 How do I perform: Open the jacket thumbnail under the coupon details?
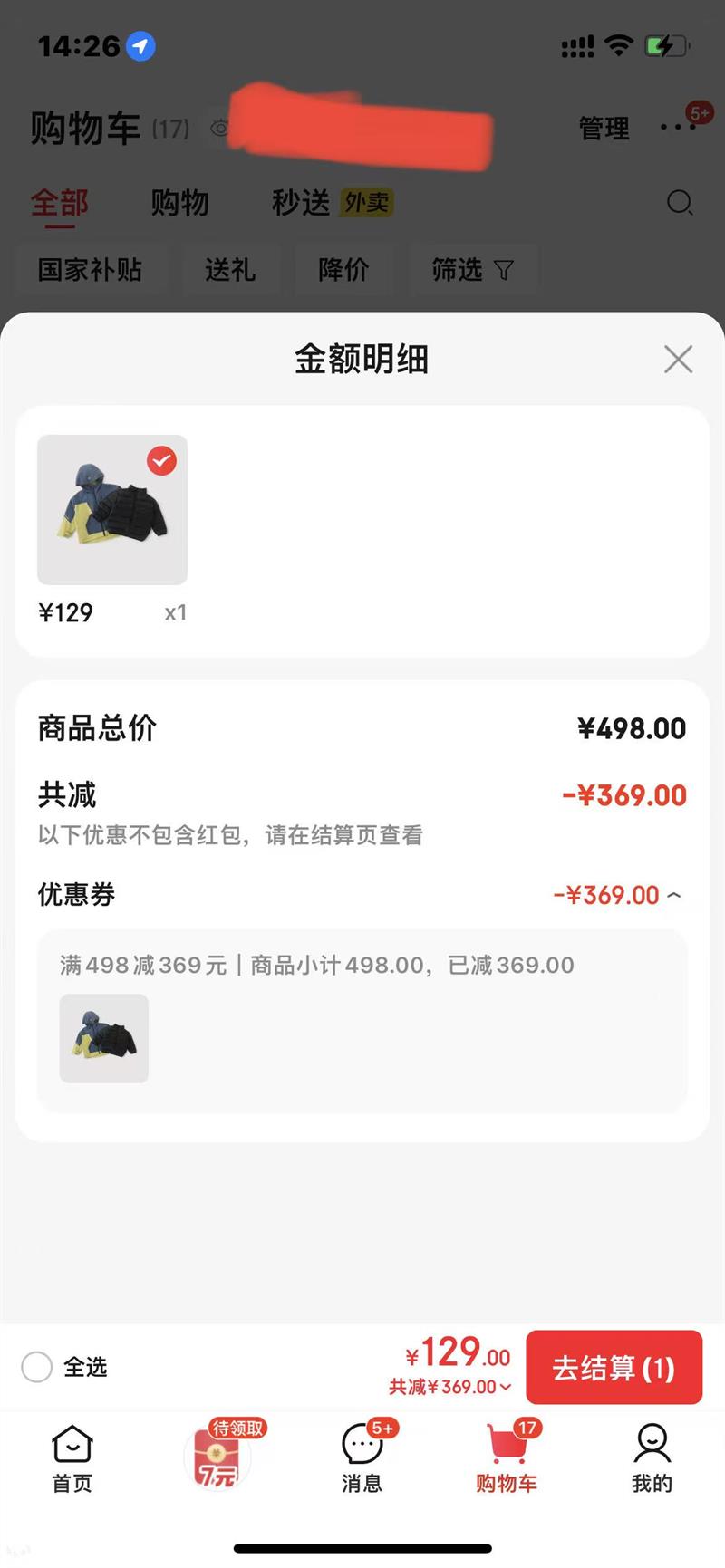coord(104,1038)
